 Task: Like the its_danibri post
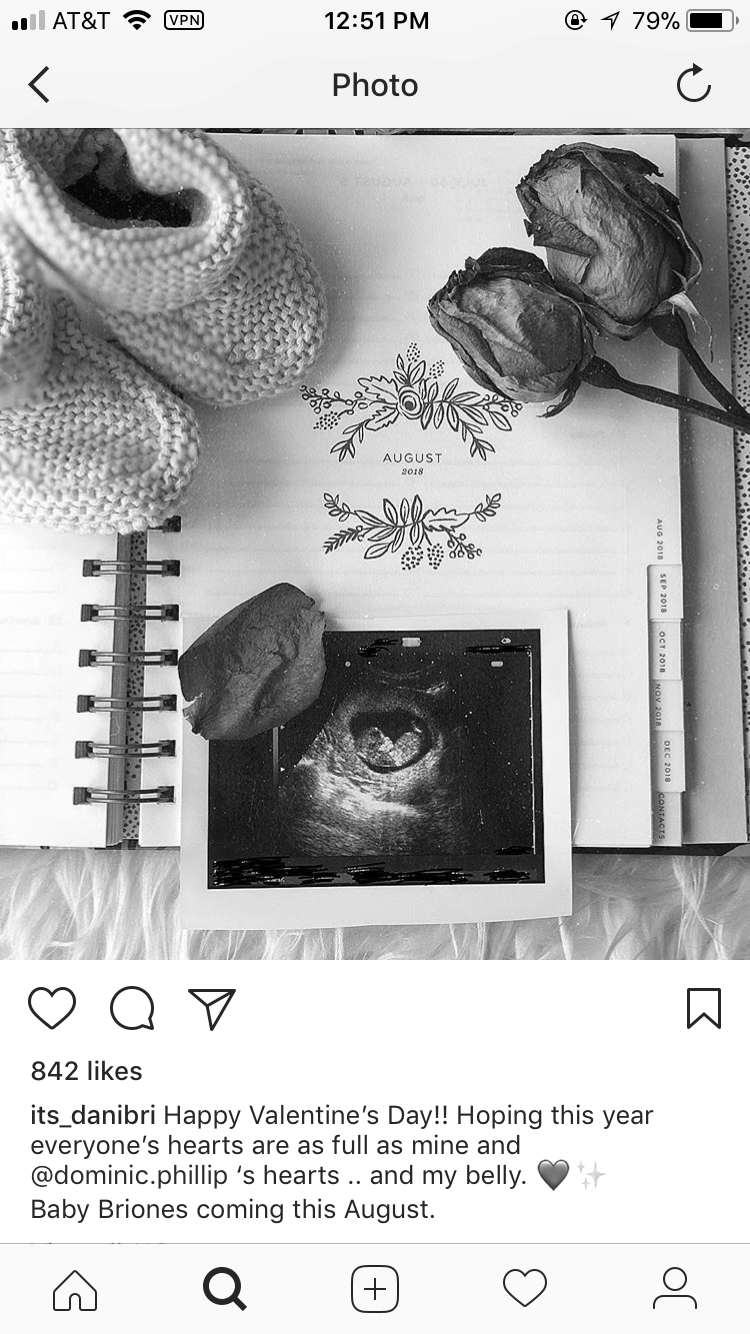point(52,1008)
